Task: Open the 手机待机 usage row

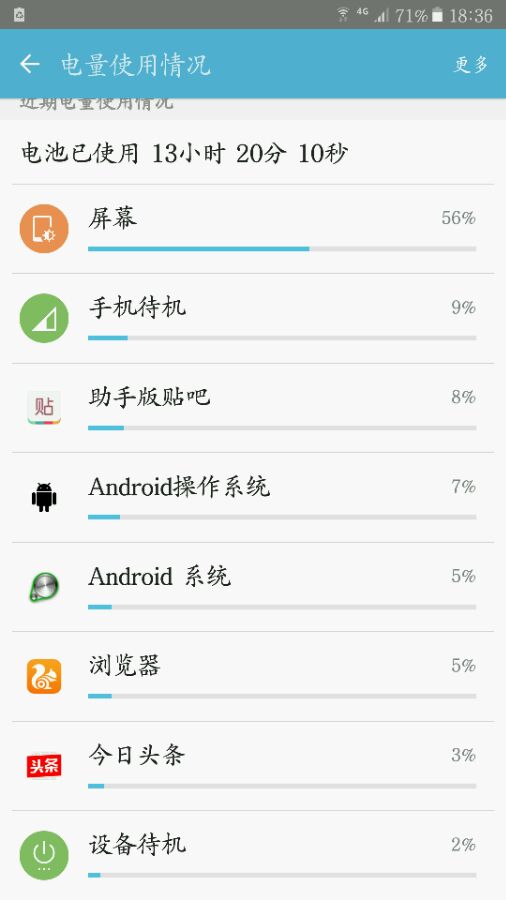Action: pyautogui.click(x=253, y=319)
